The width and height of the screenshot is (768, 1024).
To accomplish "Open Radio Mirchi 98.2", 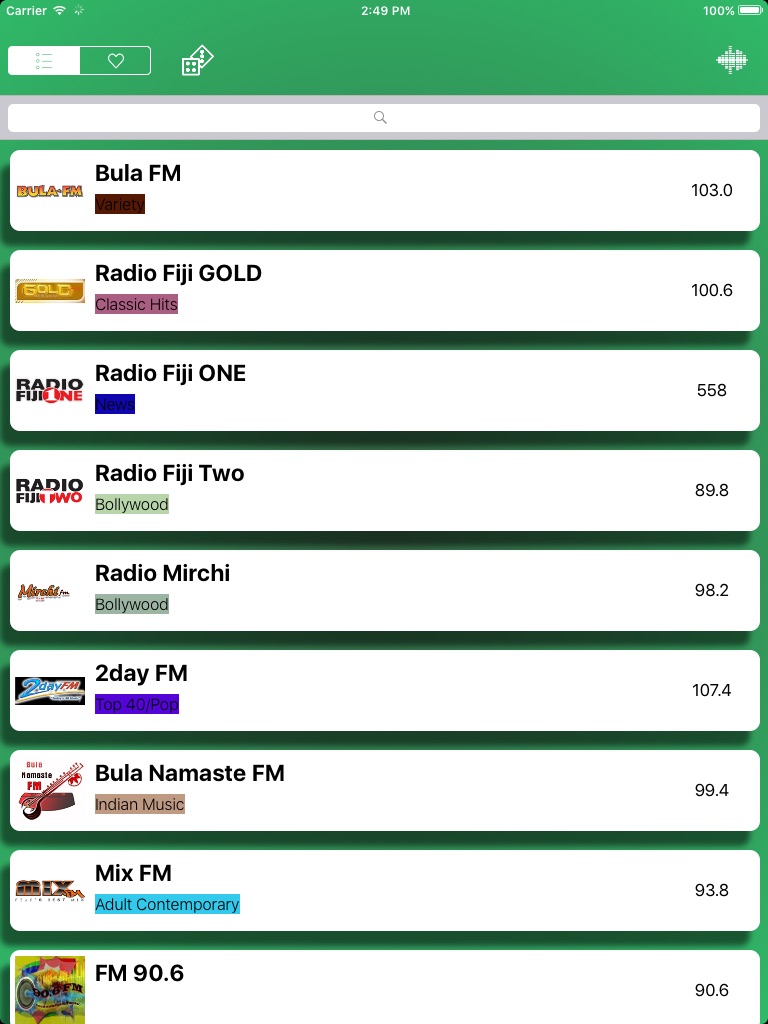I will [x=385, y=590].
